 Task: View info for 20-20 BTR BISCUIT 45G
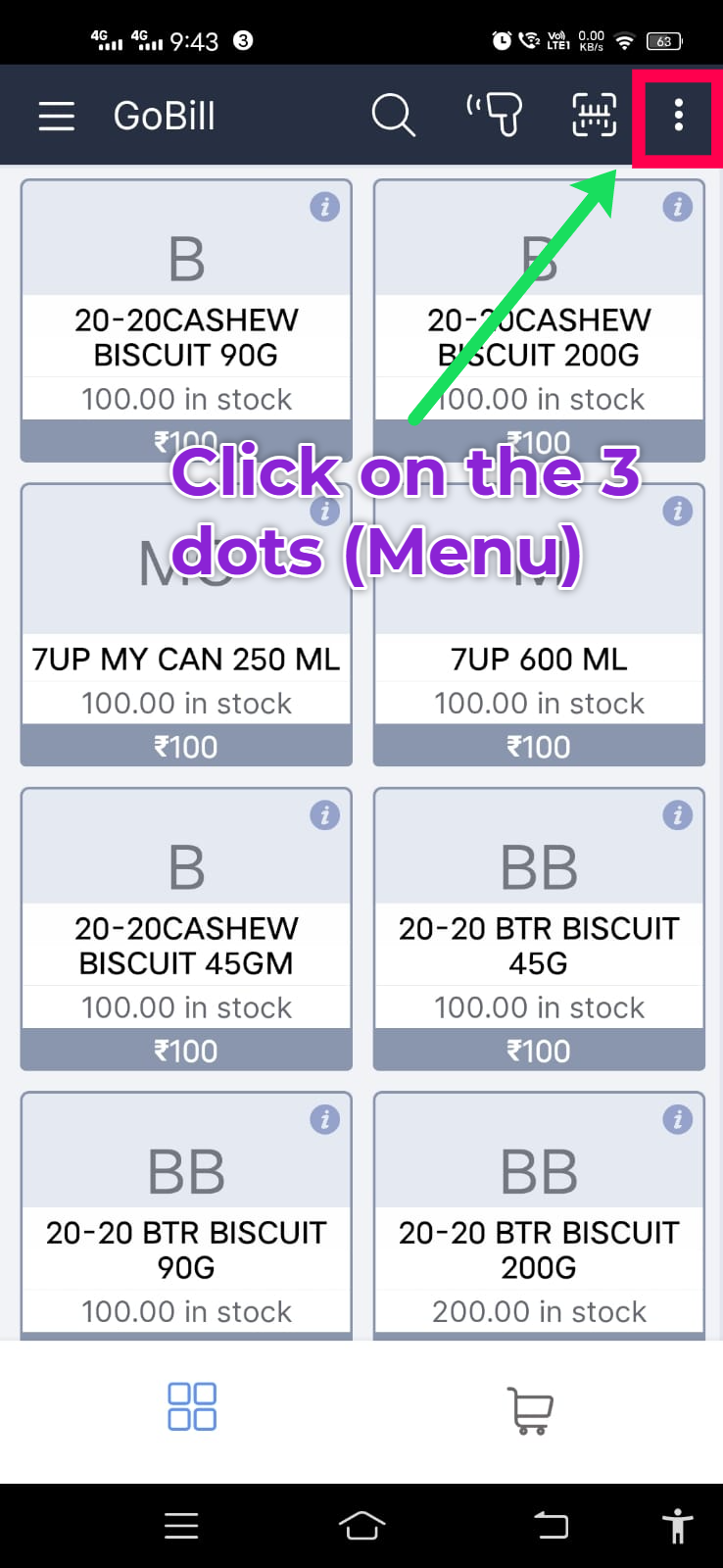point(677,815)
